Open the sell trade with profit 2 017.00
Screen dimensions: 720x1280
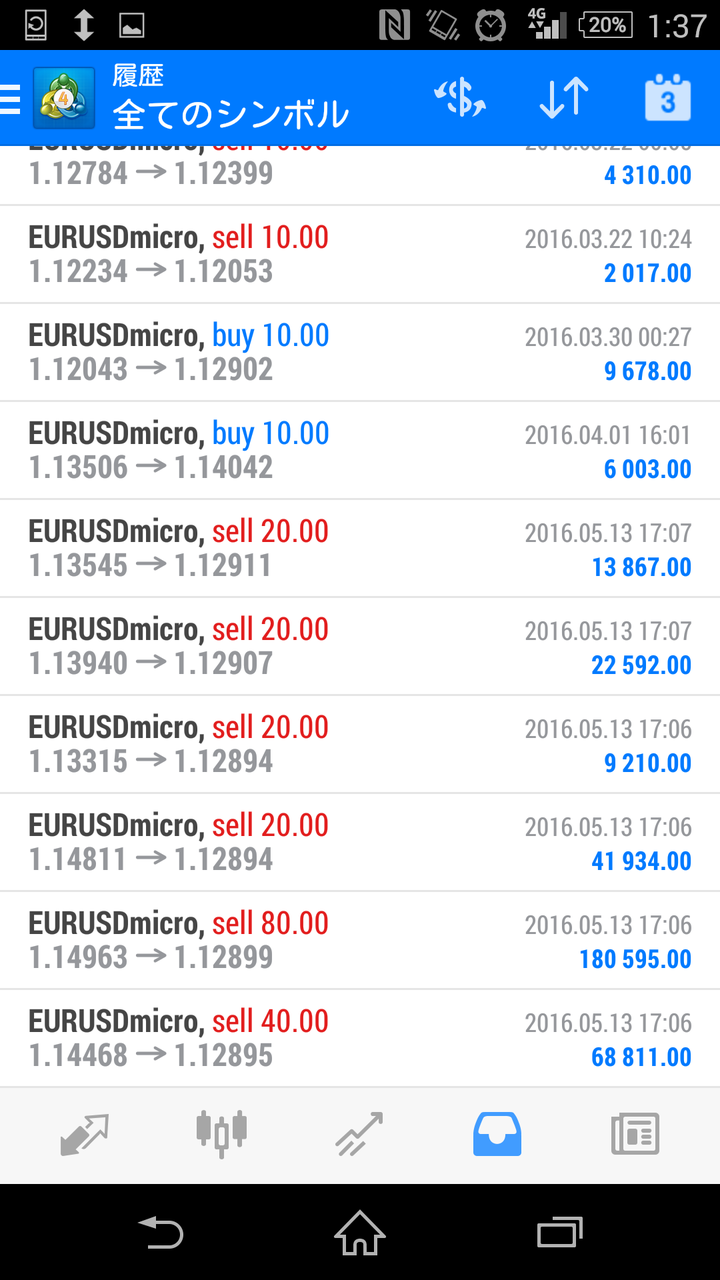pyautogui.click(x=360, y=254)
